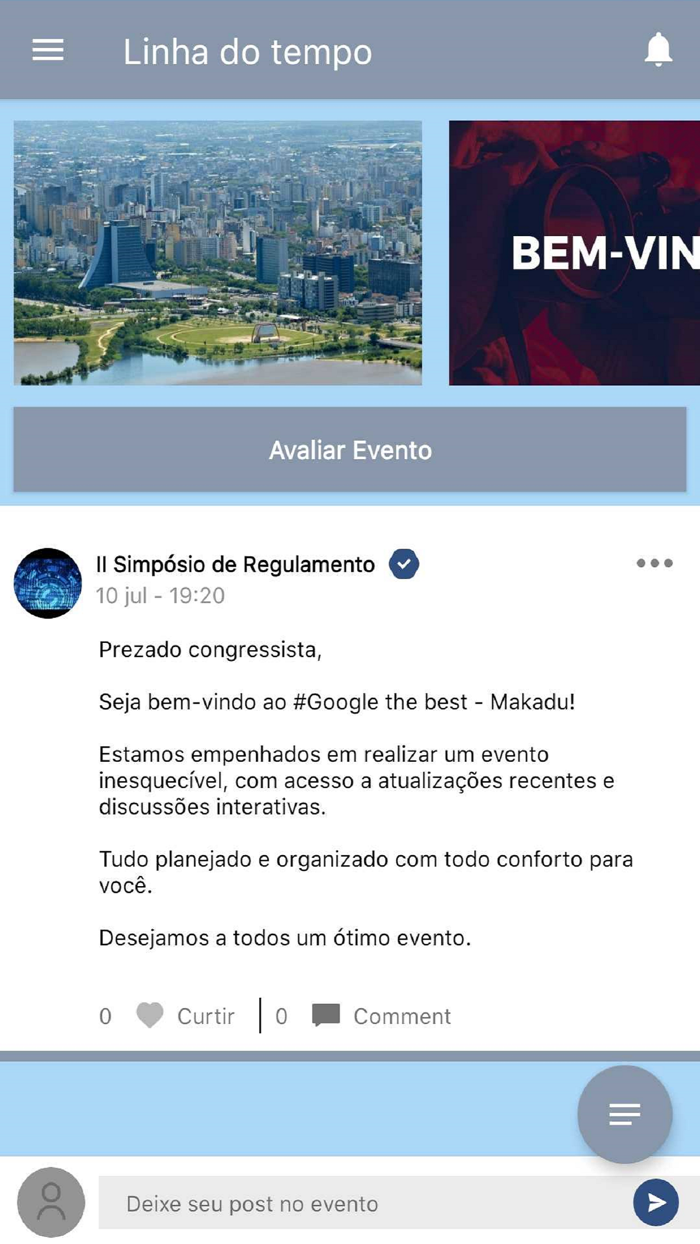The width and height of the screenshot is (700, 1244).
Task: Tap the floating filter list button
Action: tap(625, 1114)
